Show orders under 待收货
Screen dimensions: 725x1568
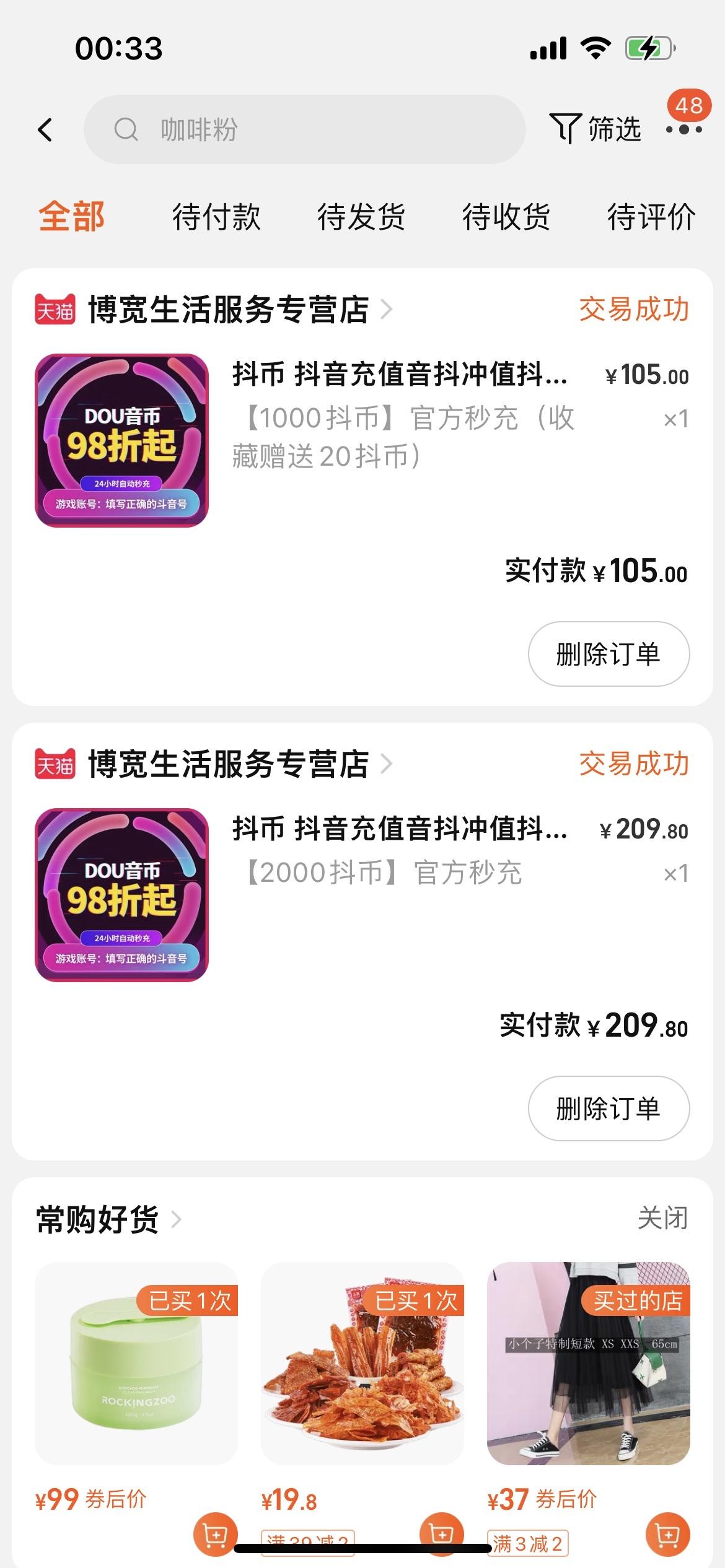pos(506,217)
